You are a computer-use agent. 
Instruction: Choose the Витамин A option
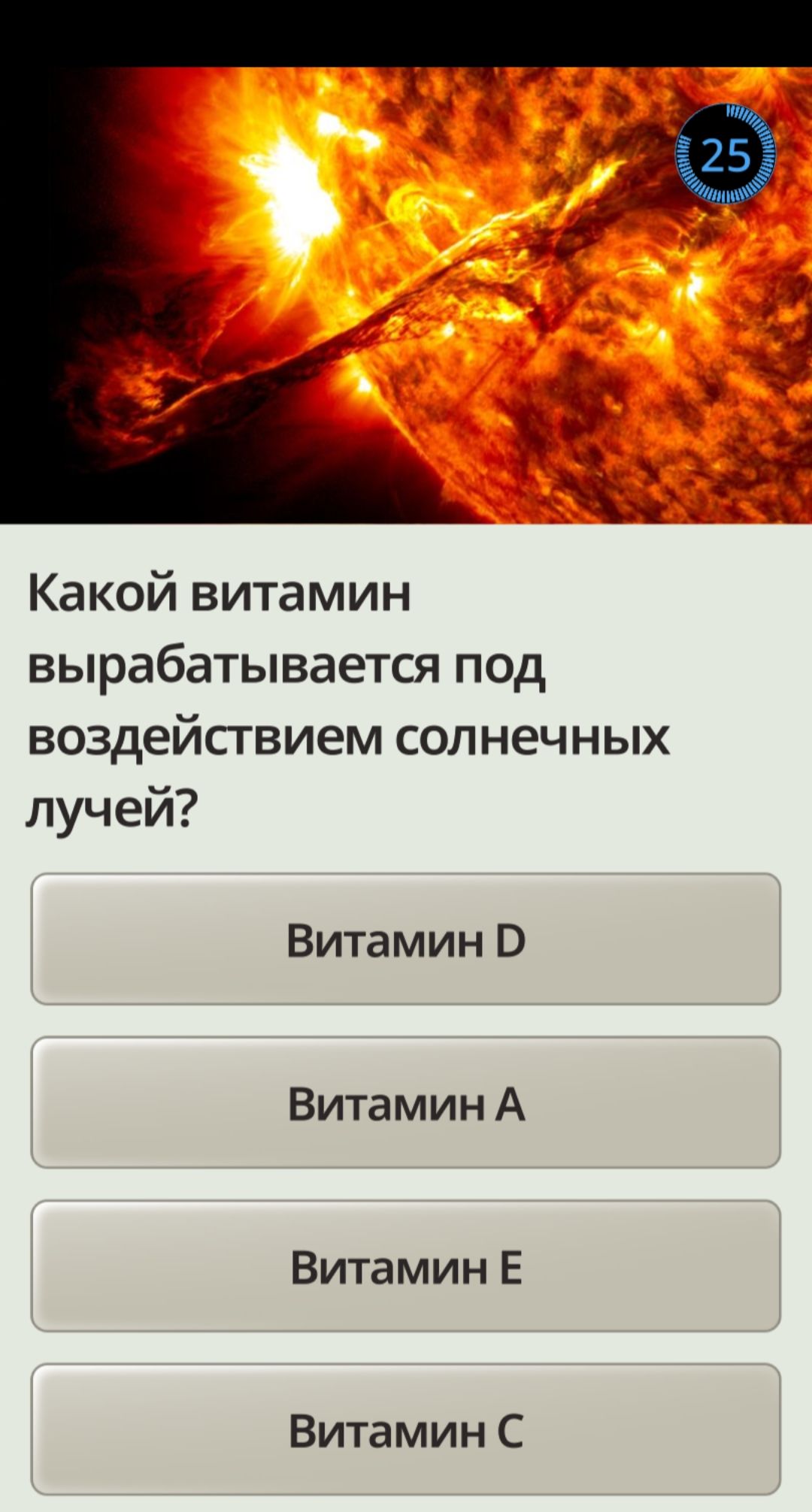click(x=406, y=1103)
